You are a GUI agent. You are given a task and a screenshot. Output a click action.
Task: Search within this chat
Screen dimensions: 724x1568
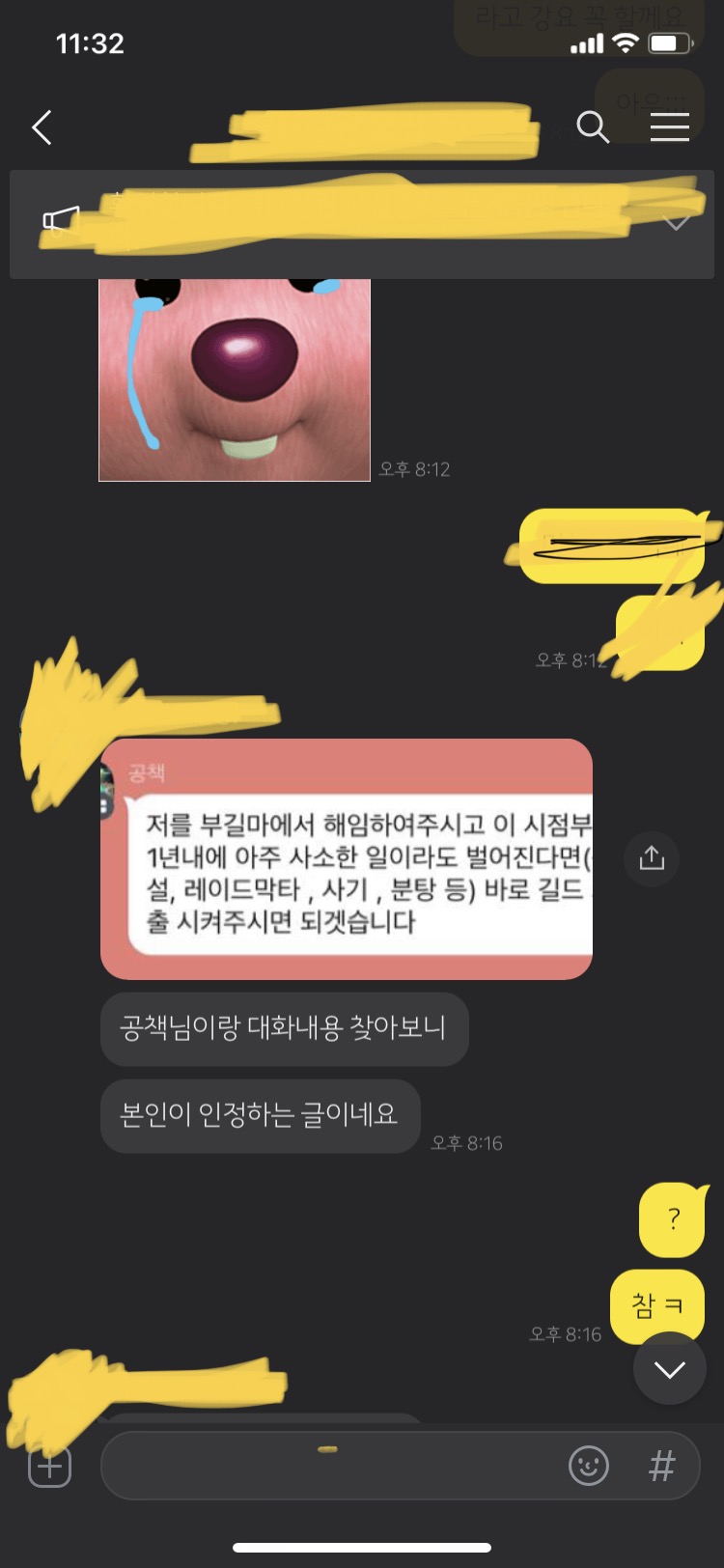[x=592, y=126]
